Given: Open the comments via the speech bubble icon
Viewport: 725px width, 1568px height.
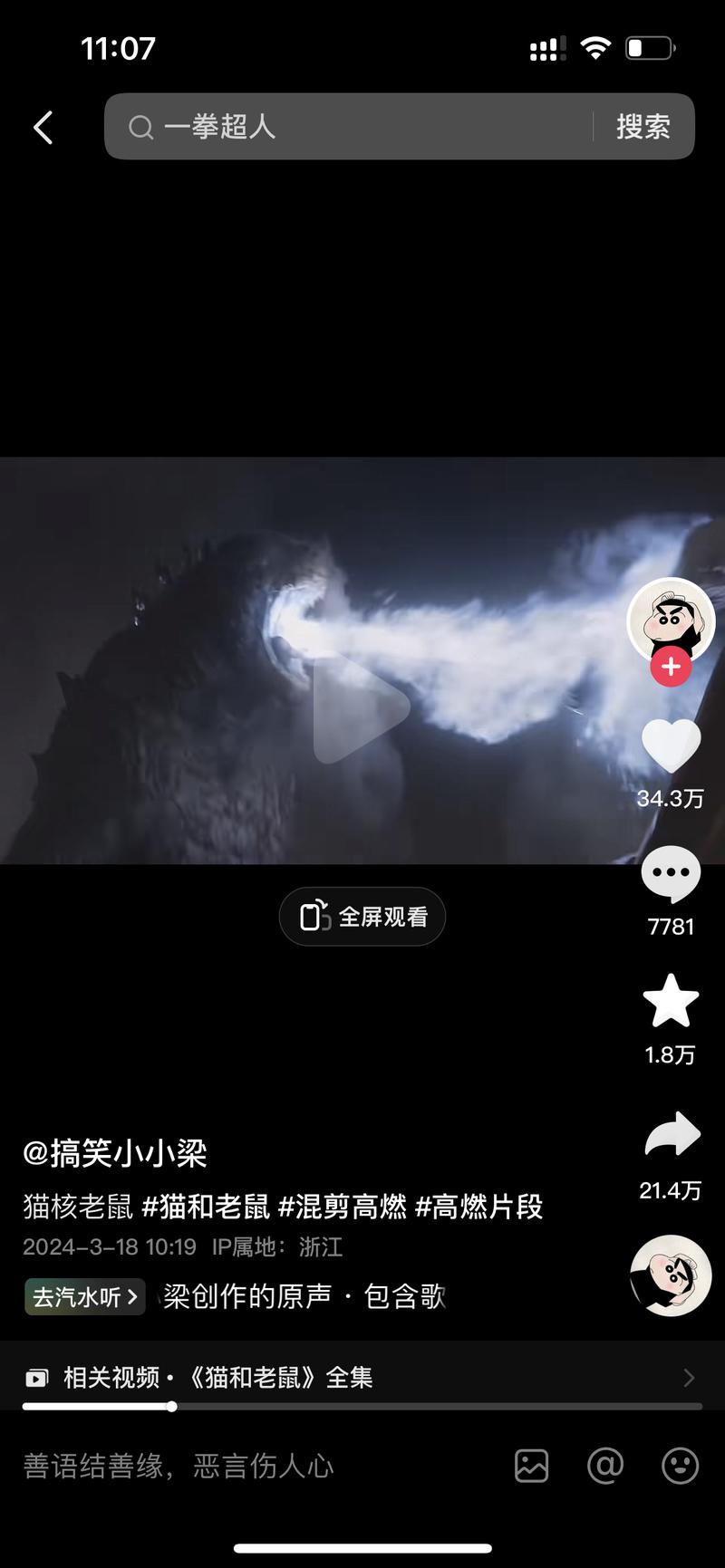Looking at the screenshot, I should click(x=671, y=872).
